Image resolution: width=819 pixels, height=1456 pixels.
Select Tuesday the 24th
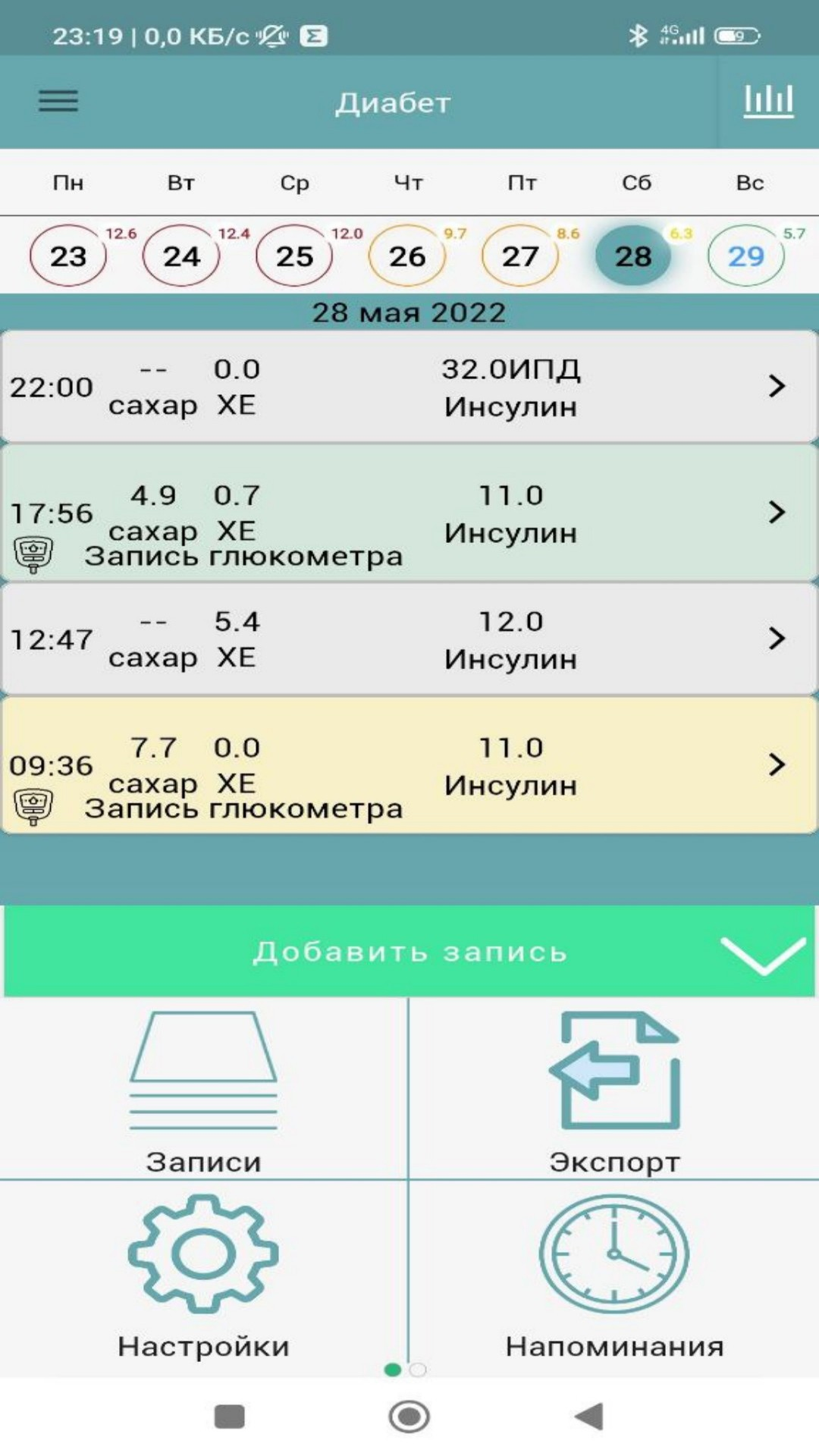point(181,256)
